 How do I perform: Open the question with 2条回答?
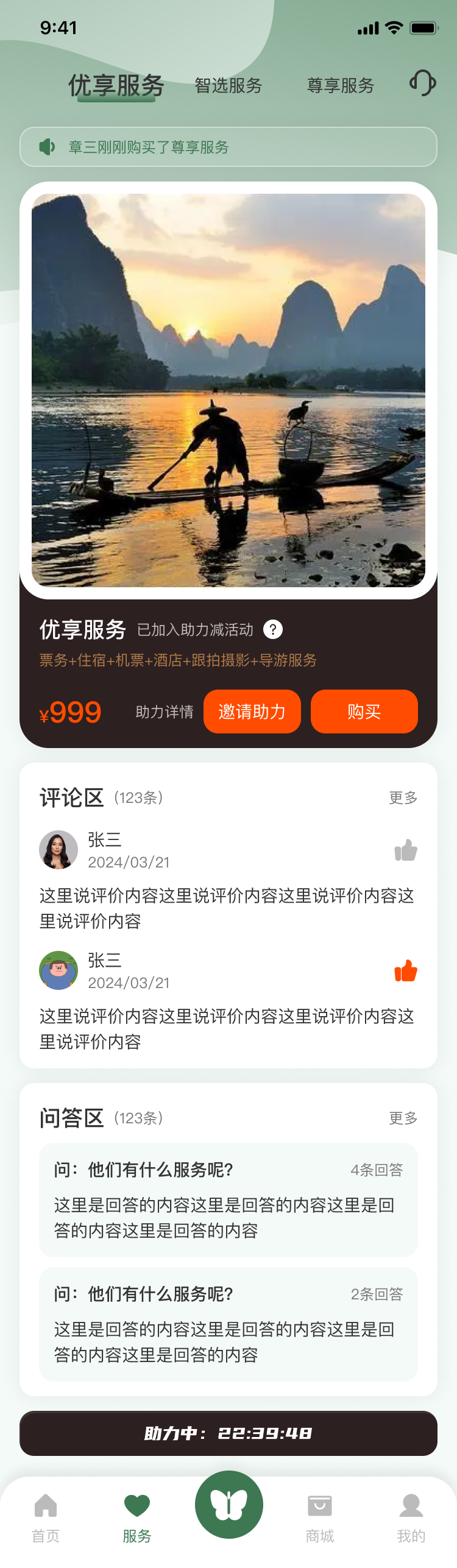[x=228, y=1324]
